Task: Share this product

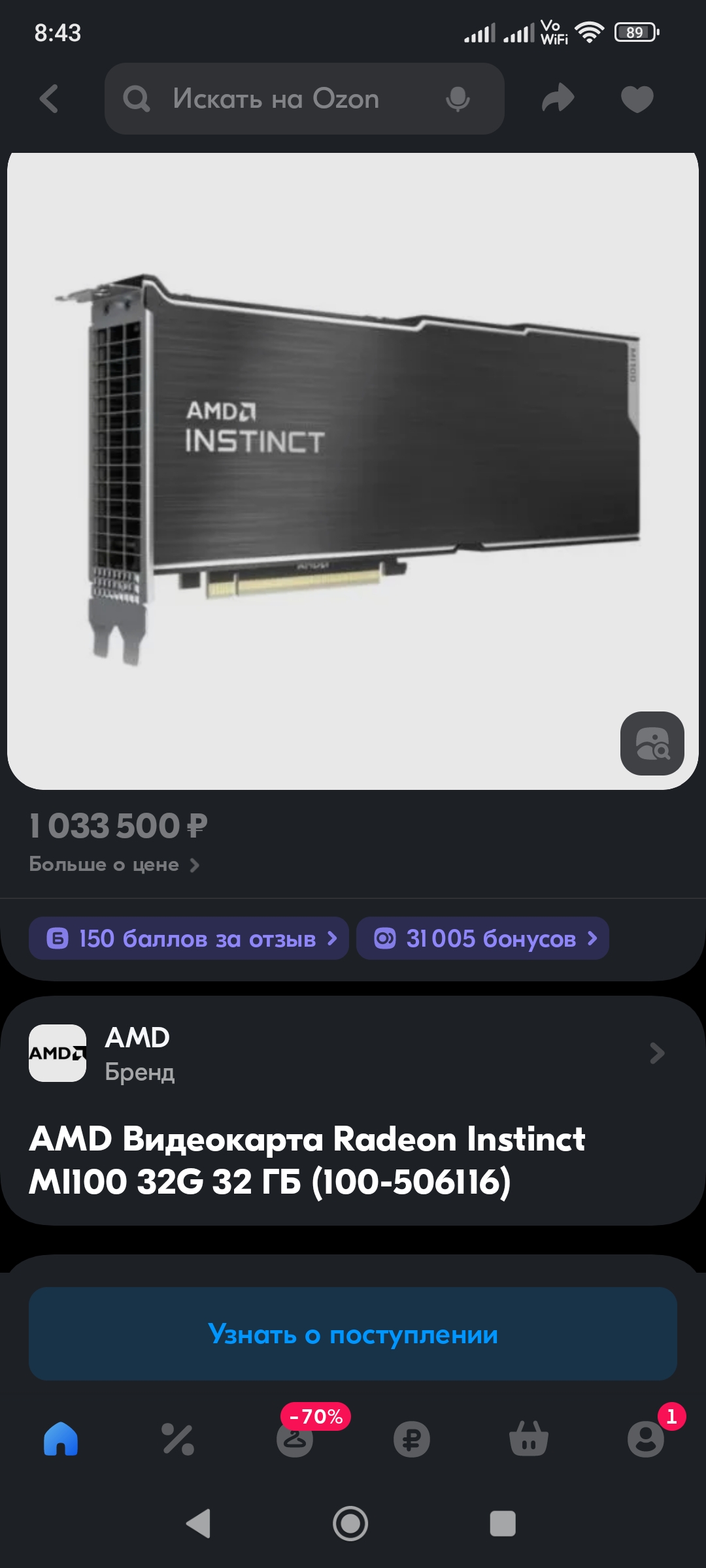Action: click(x=558, y=99)
